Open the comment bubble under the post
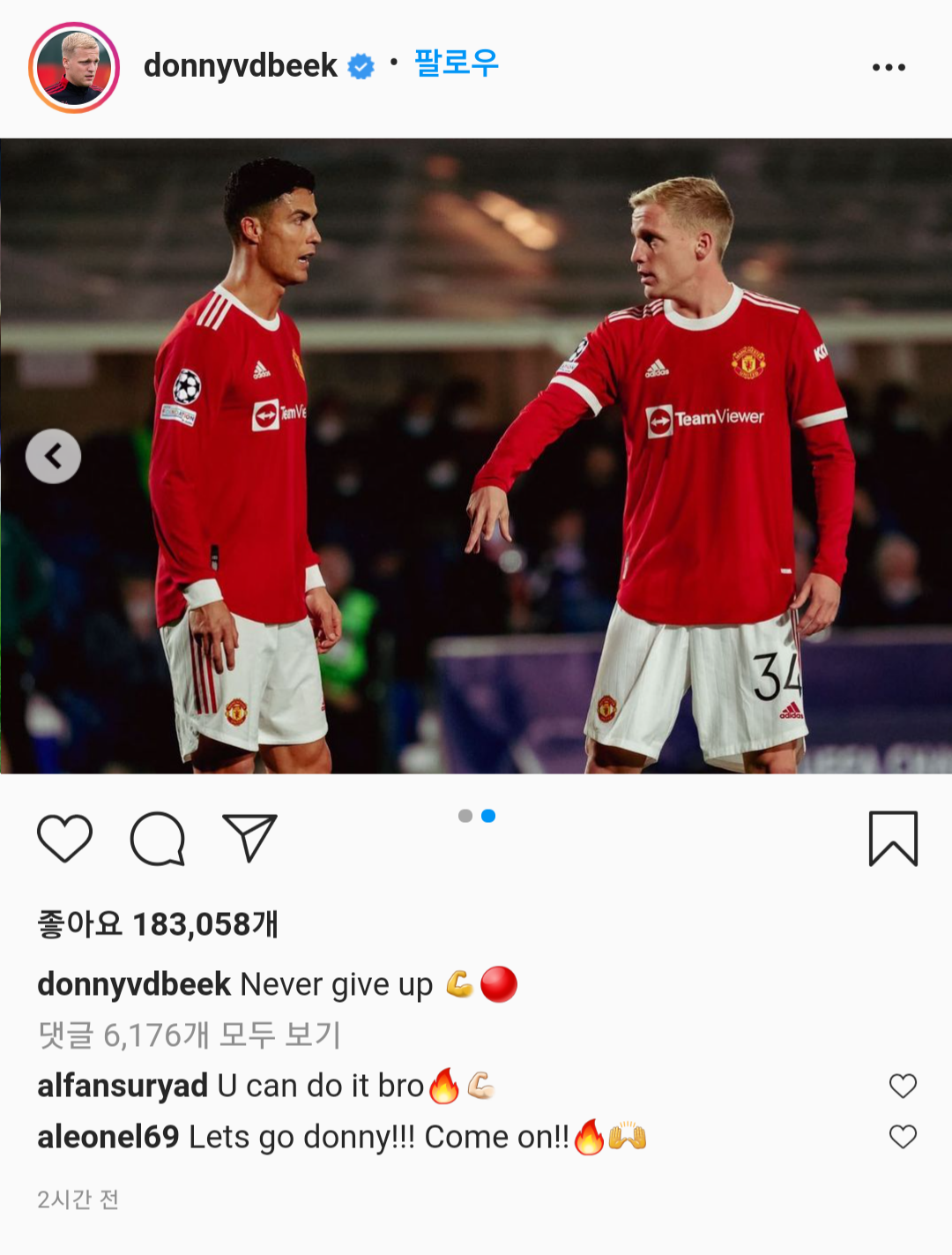The image size is (952, 1255). [x=158, y=838]
